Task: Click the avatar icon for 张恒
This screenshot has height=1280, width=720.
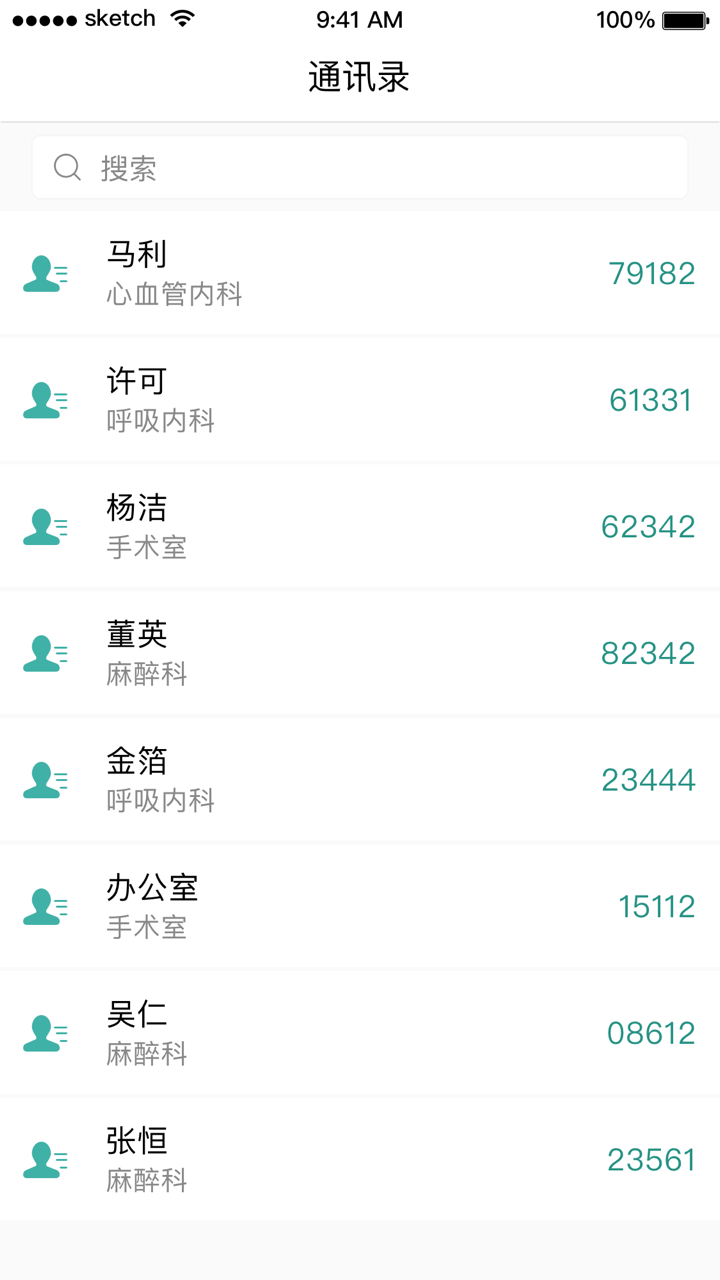Action: coord(45,1159)
